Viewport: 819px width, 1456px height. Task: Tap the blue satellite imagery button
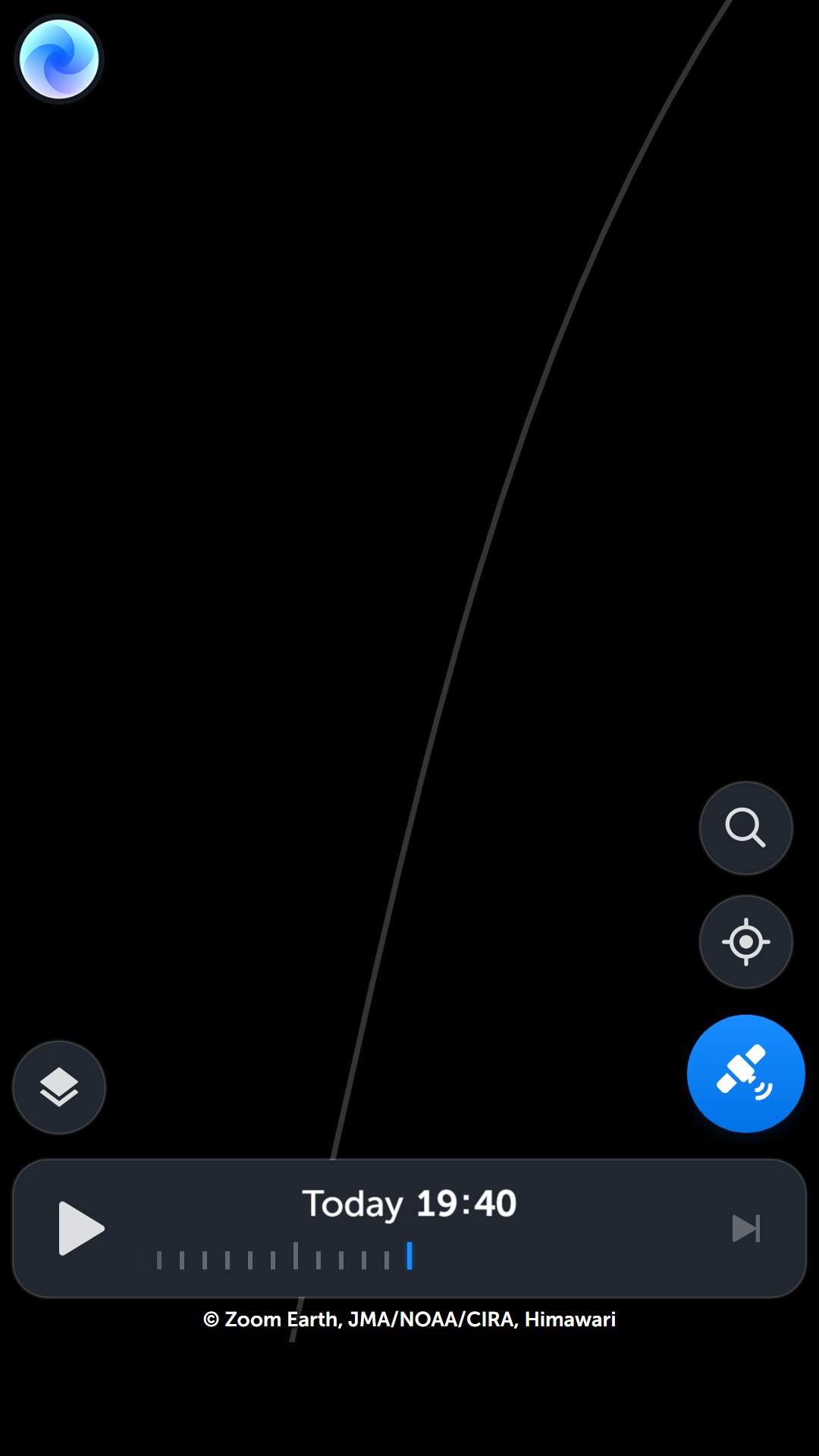[x=745, y=1074]
